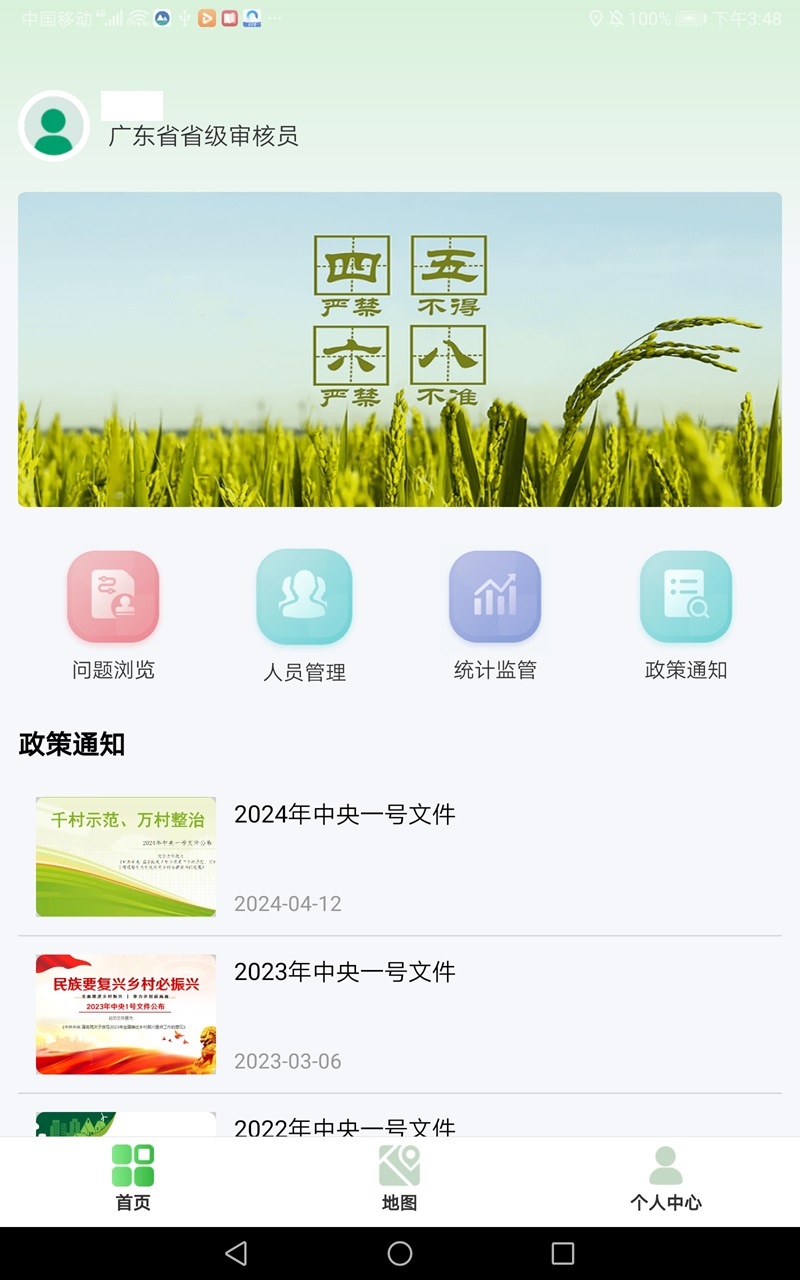The width and height of the screenshot is (800, 1280).
Task: Open the 问题浏览 (Problem Browse) icon
Action: click(x=113, y=597)
